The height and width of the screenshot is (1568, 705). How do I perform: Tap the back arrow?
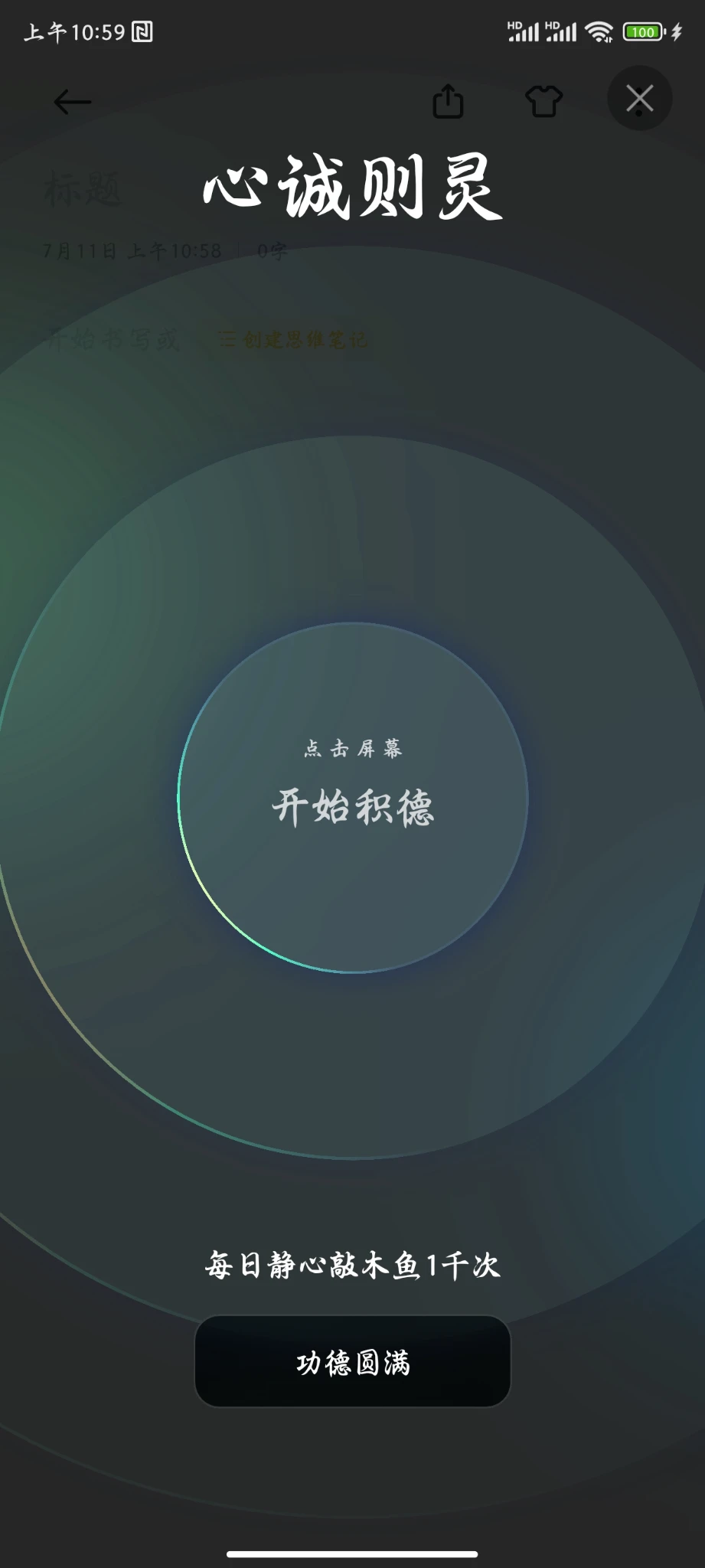pos(73,101)
